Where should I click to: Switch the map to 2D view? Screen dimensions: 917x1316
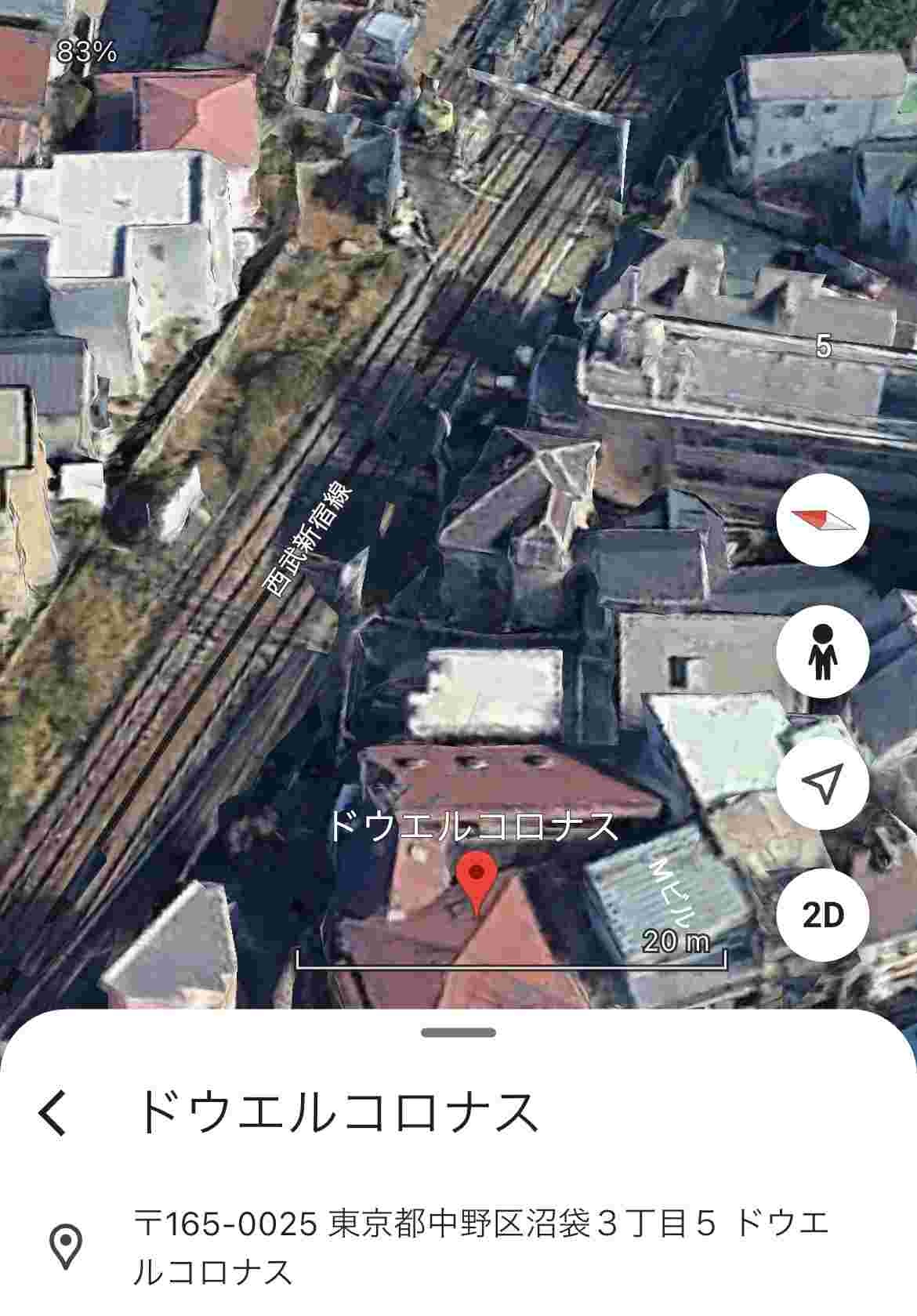(822, 914)
